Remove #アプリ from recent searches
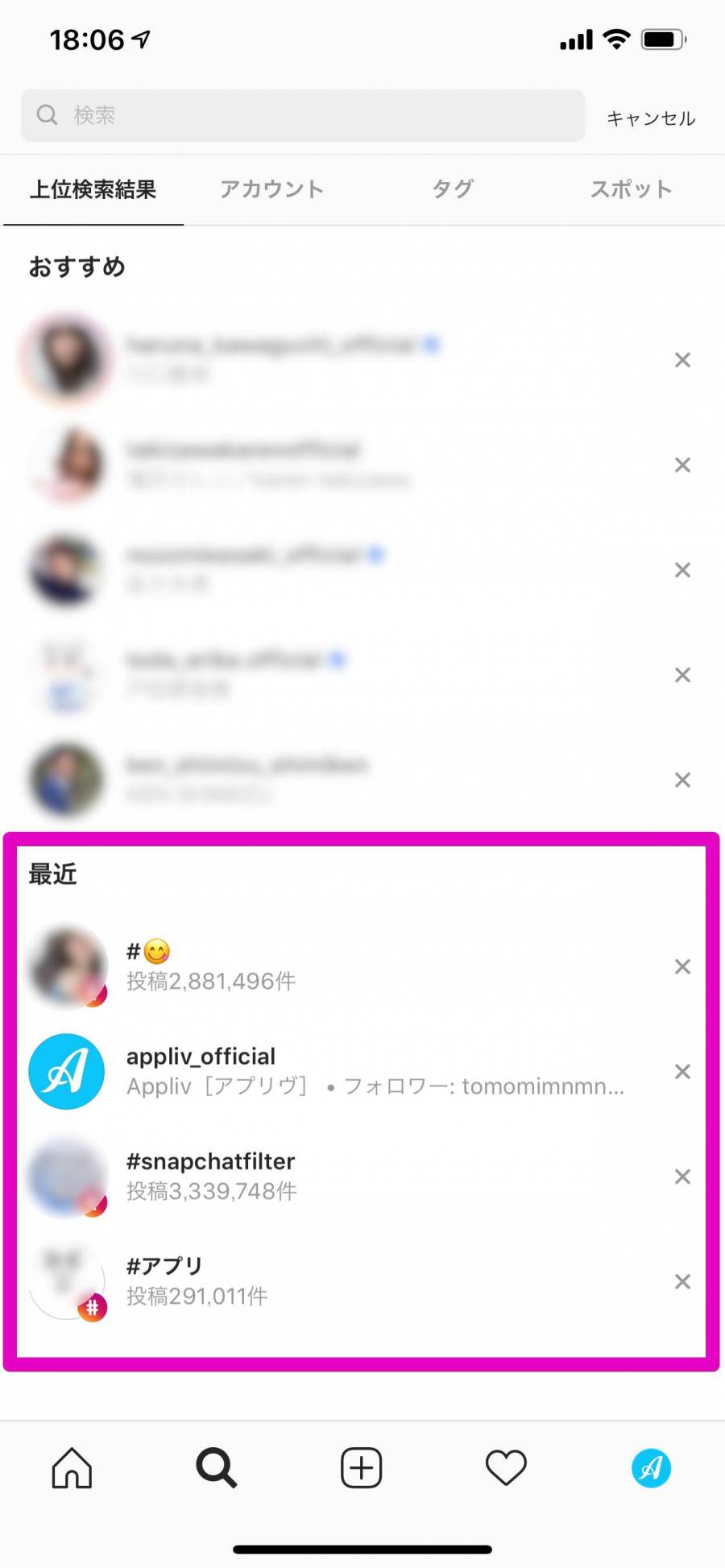 (682, 1281)
